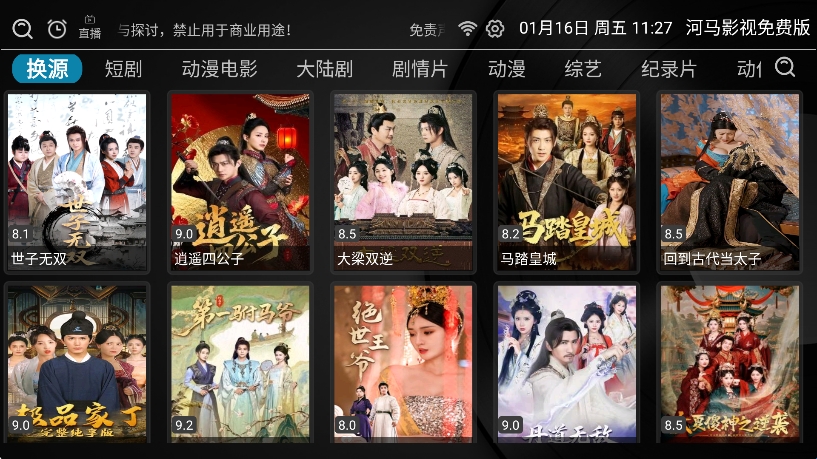Open the 剧情片 category

click(419, 69)
